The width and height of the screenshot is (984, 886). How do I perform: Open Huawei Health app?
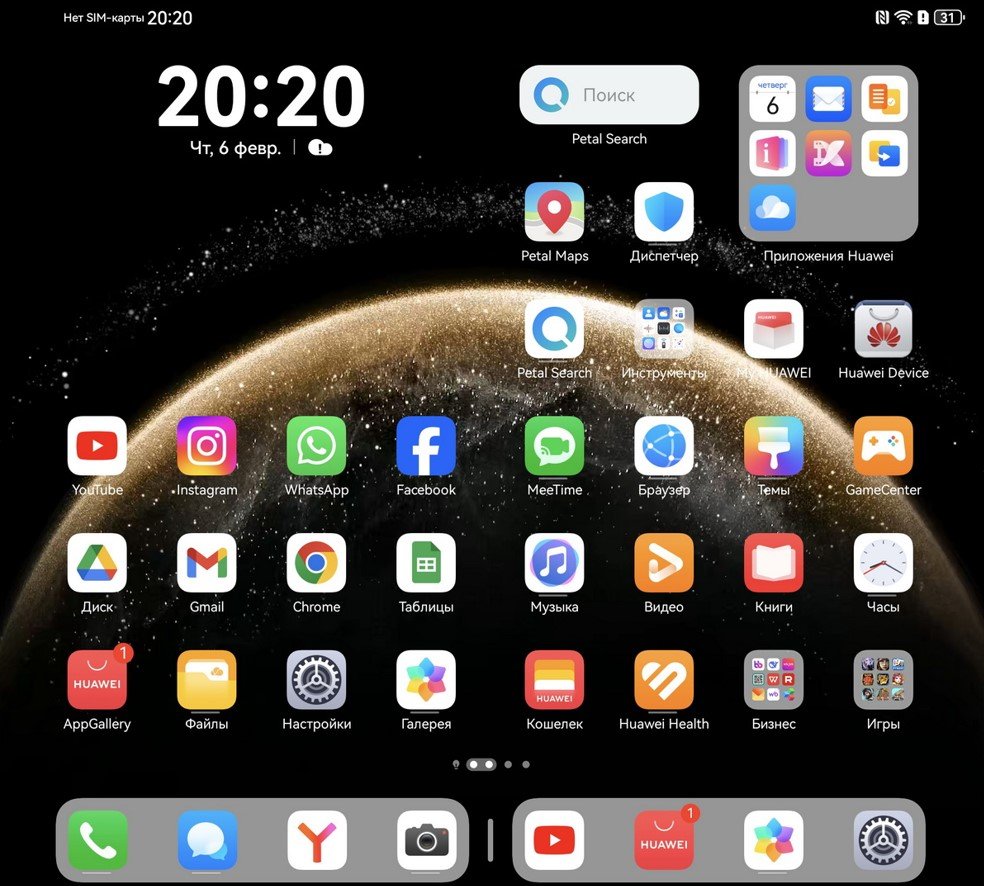coord(664,680)
